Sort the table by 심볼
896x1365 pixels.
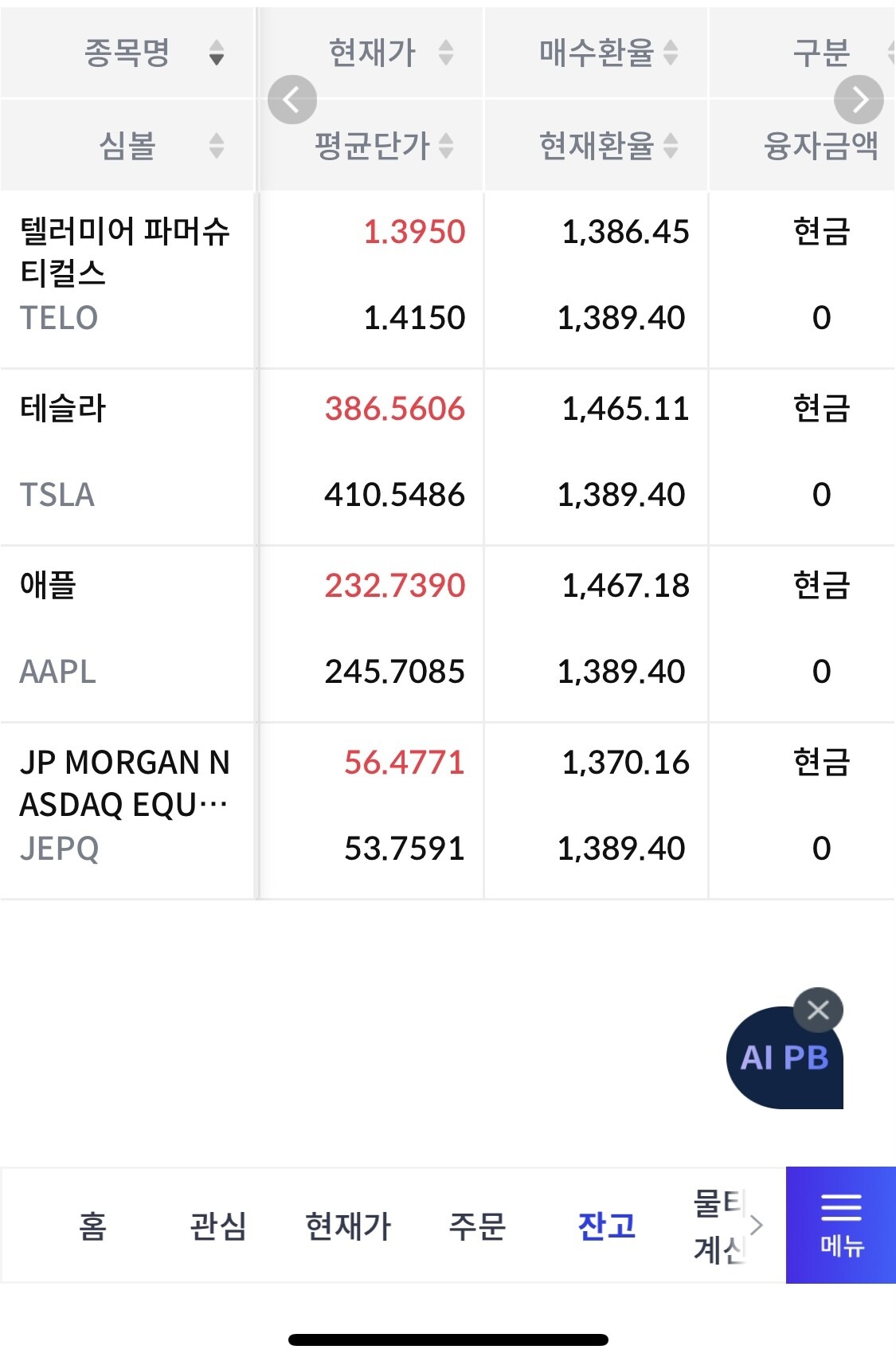pyautogui.click(x=127, y=146)
